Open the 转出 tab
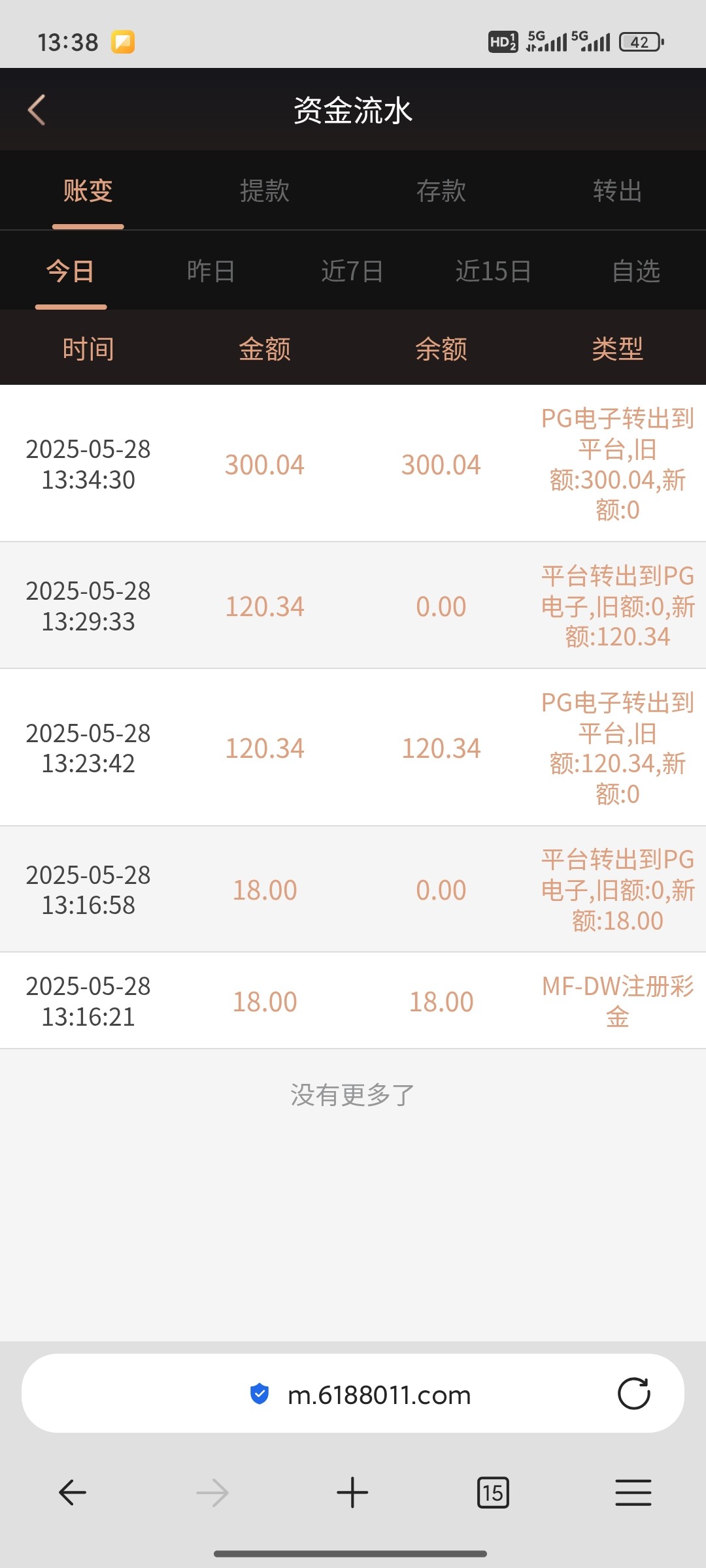706x1568 pixels. (618, 191)
